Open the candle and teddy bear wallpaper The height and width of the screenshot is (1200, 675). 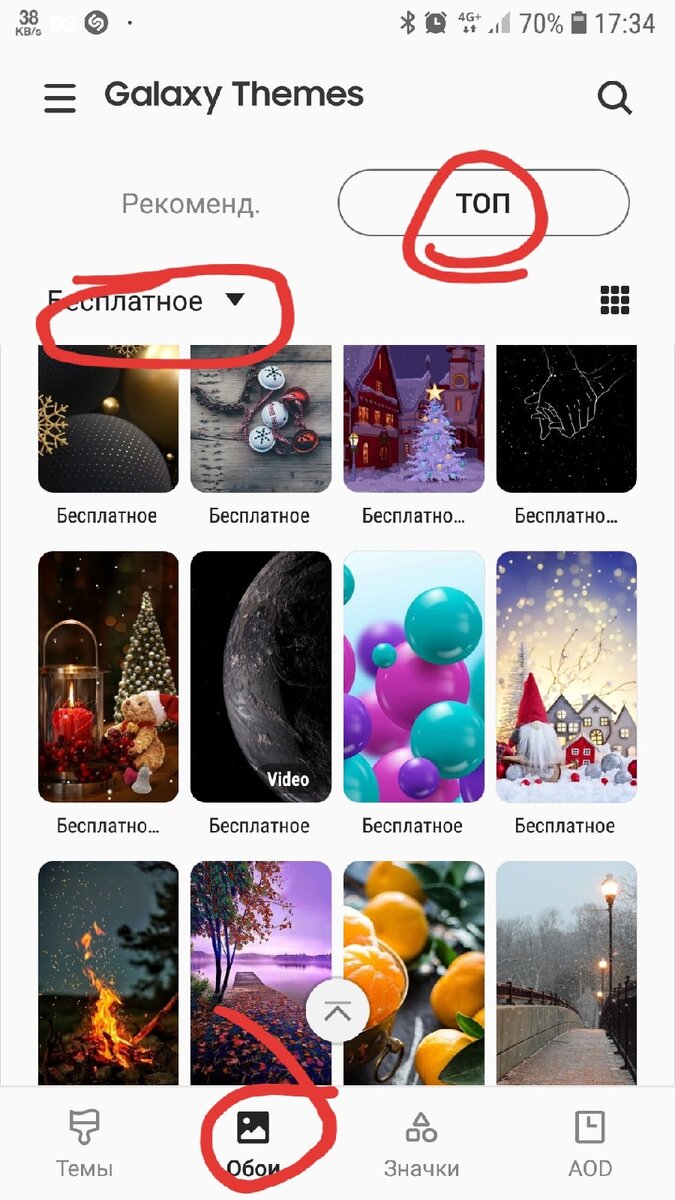pyautogui.click(x=108, y=676)
